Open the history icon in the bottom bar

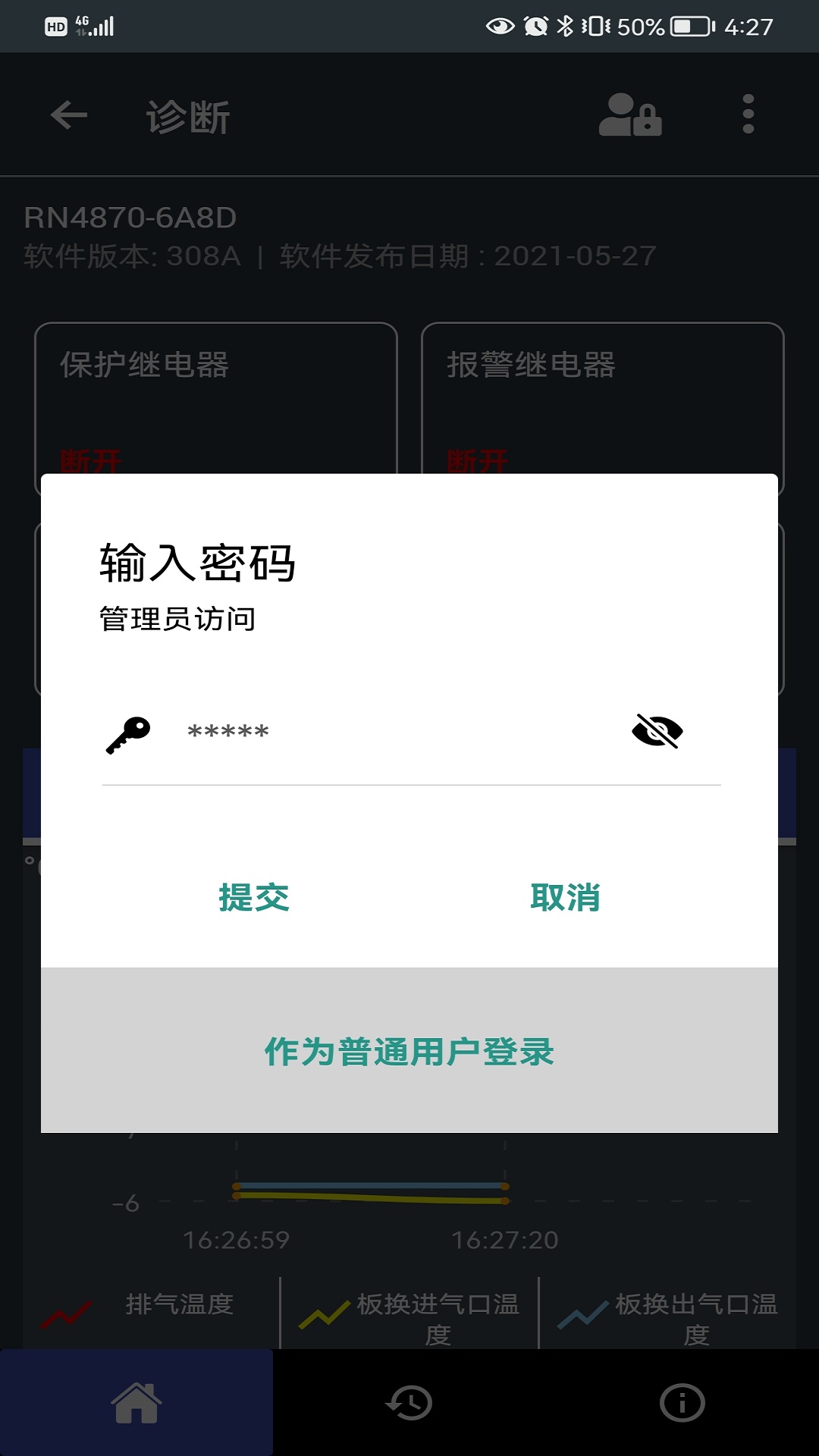[409, 1401]
